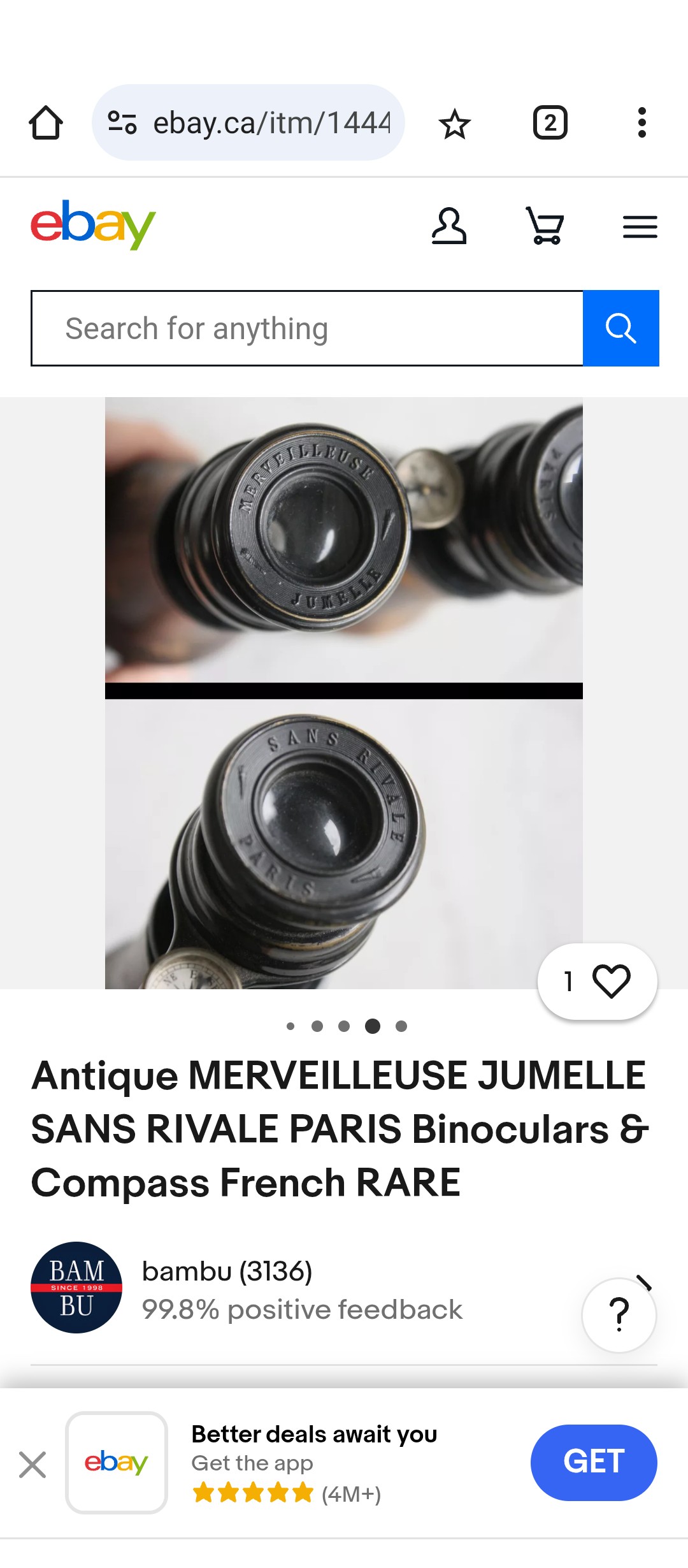Bookmark this page with the star
Screen dimensions: 688x1568
point(454,124)
